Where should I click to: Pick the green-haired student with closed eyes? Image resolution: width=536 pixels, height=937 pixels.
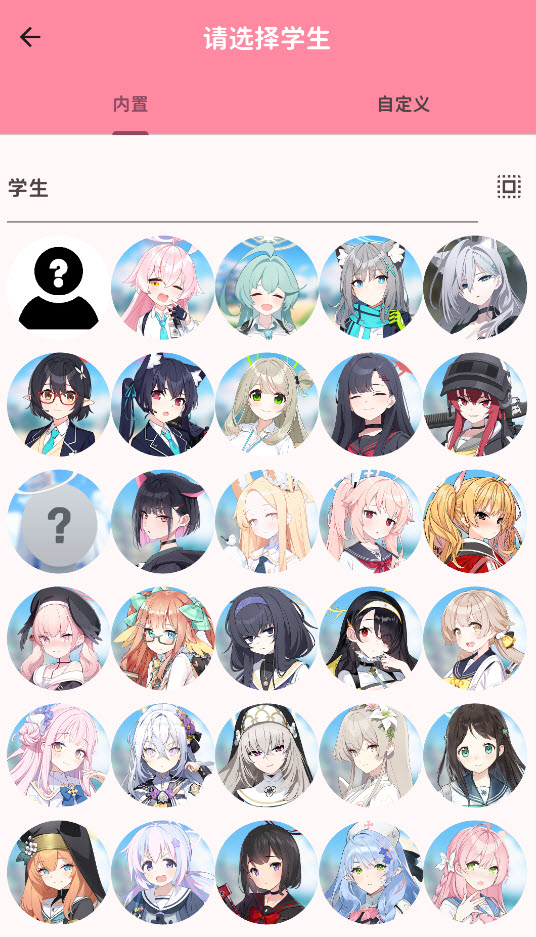coord(267,287)
